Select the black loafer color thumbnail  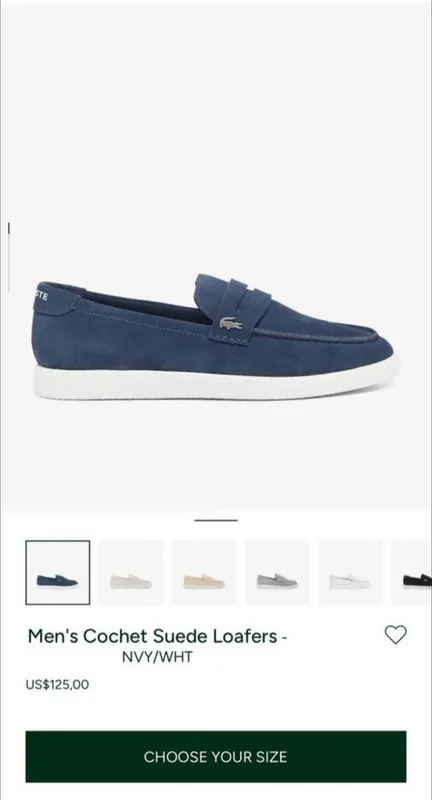[x=412, y=572]
